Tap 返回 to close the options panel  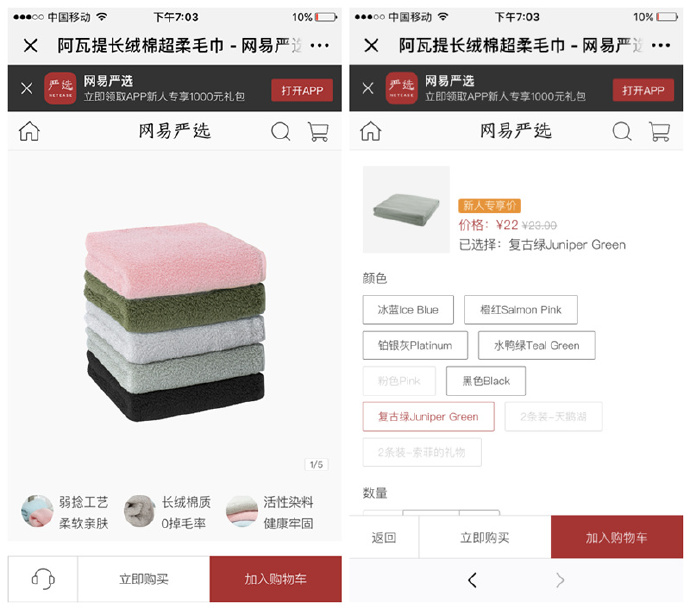coord(384,538)
